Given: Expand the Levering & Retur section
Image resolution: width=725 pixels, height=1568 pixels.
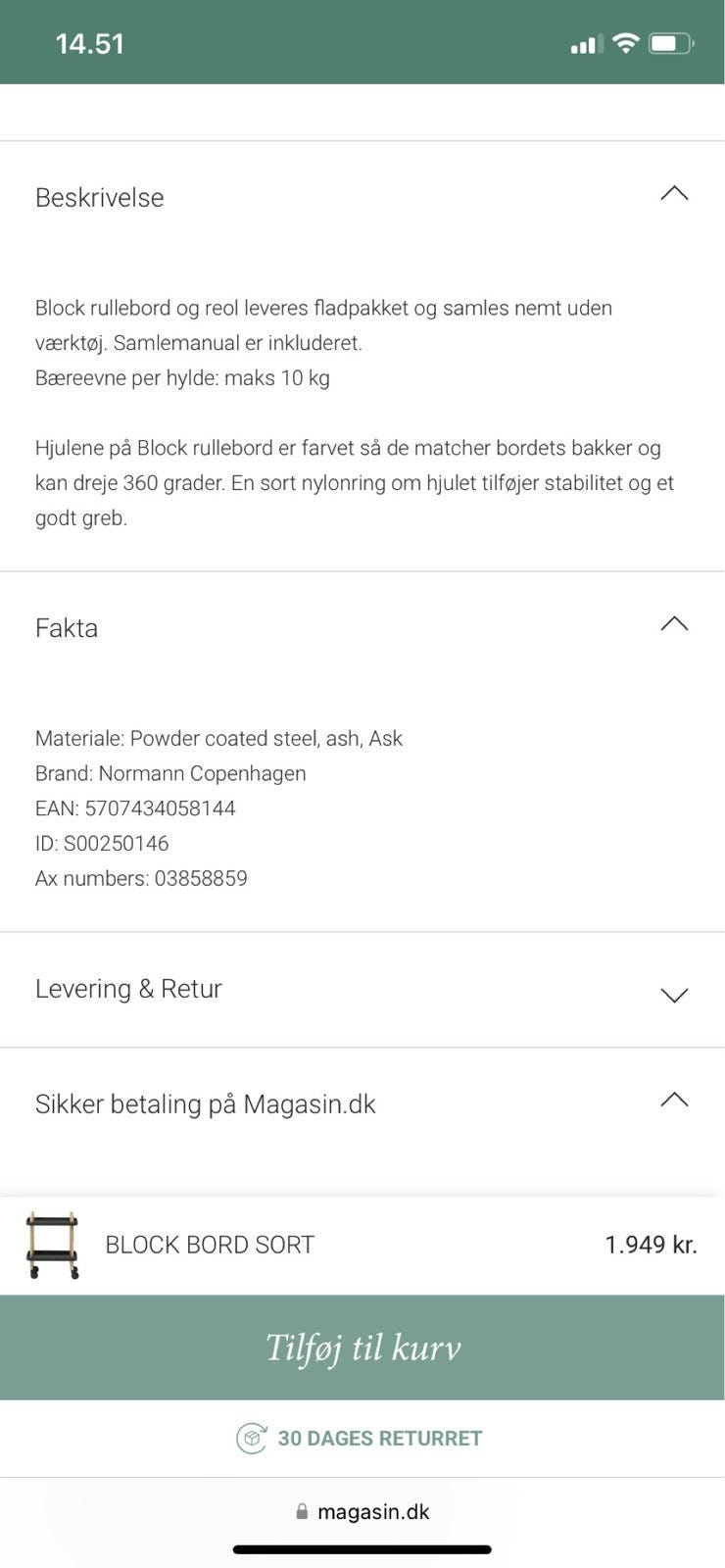Looking at the screenshot, I should (674, 995).
